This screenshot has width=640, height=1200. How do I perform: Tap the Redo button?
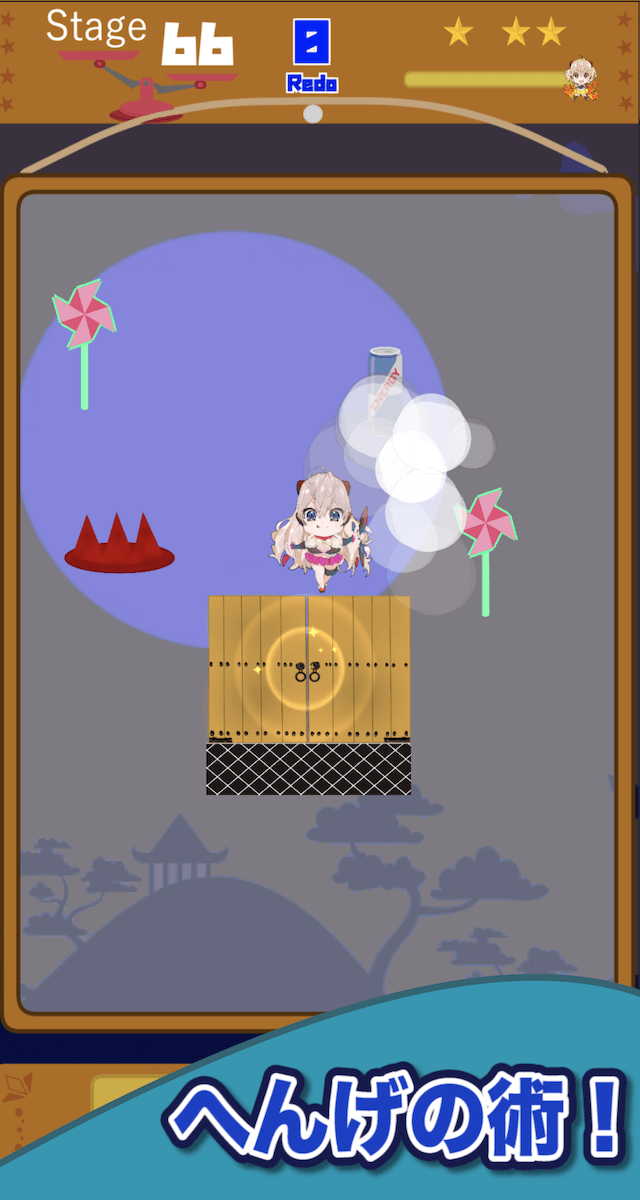pyautogui.click(x=312, y=56)
